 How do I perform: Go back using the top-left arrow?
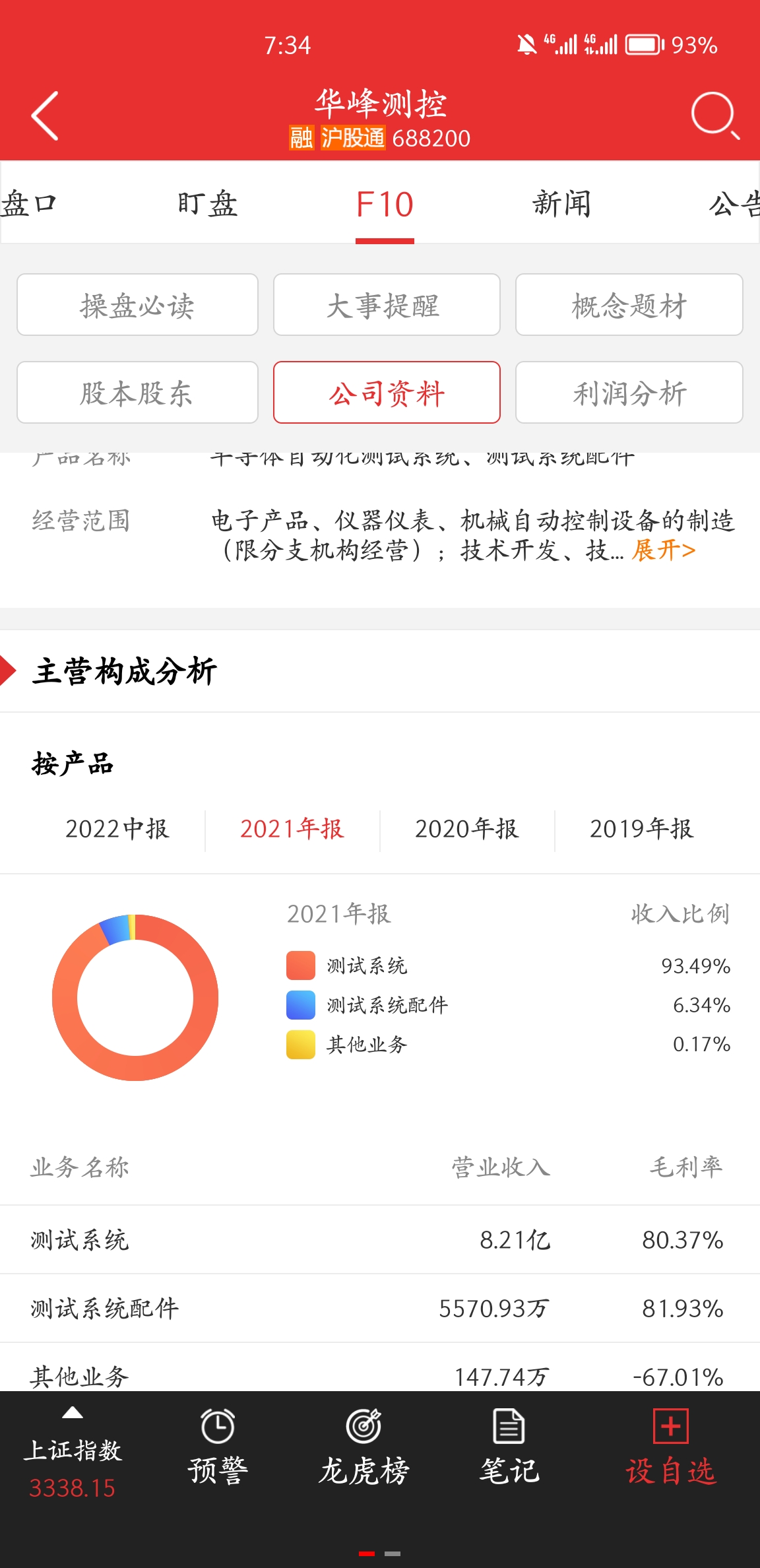45,115
